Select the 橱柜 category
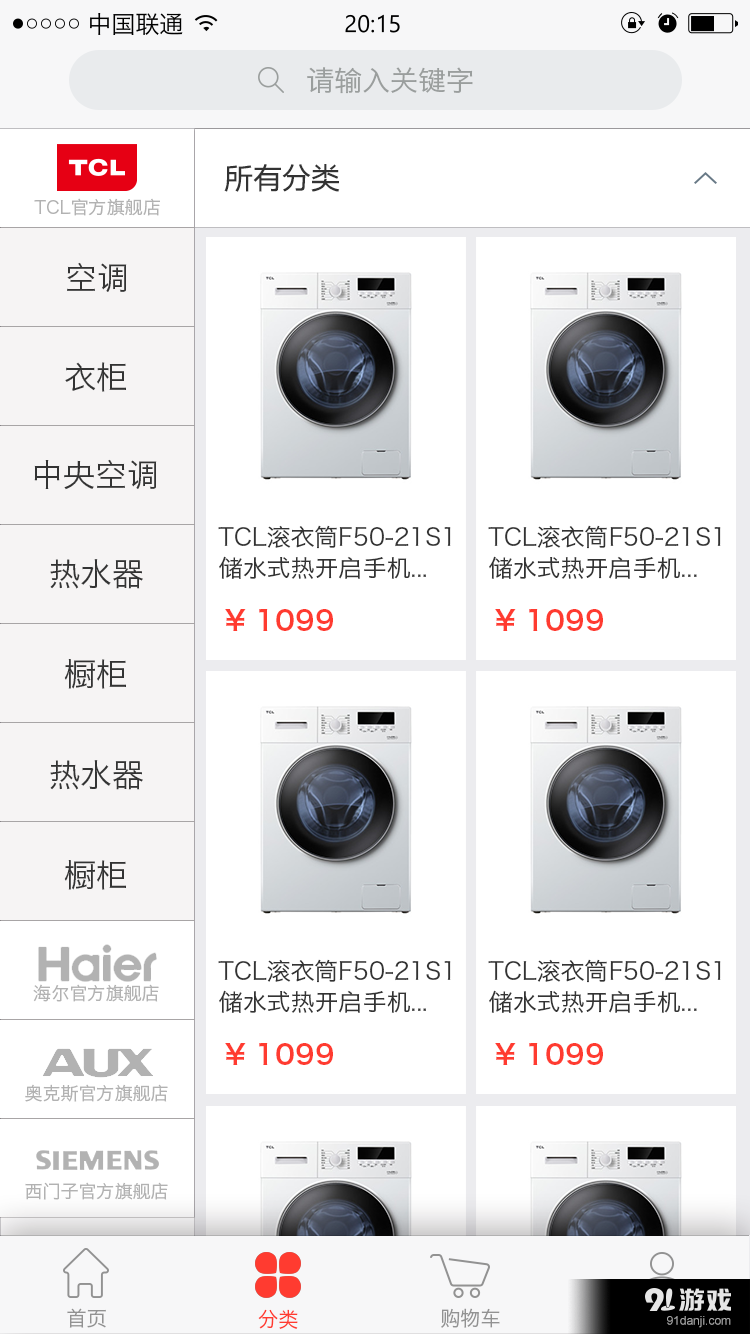Viewport: 750px width, 1334px height. [x=97, y=673]
